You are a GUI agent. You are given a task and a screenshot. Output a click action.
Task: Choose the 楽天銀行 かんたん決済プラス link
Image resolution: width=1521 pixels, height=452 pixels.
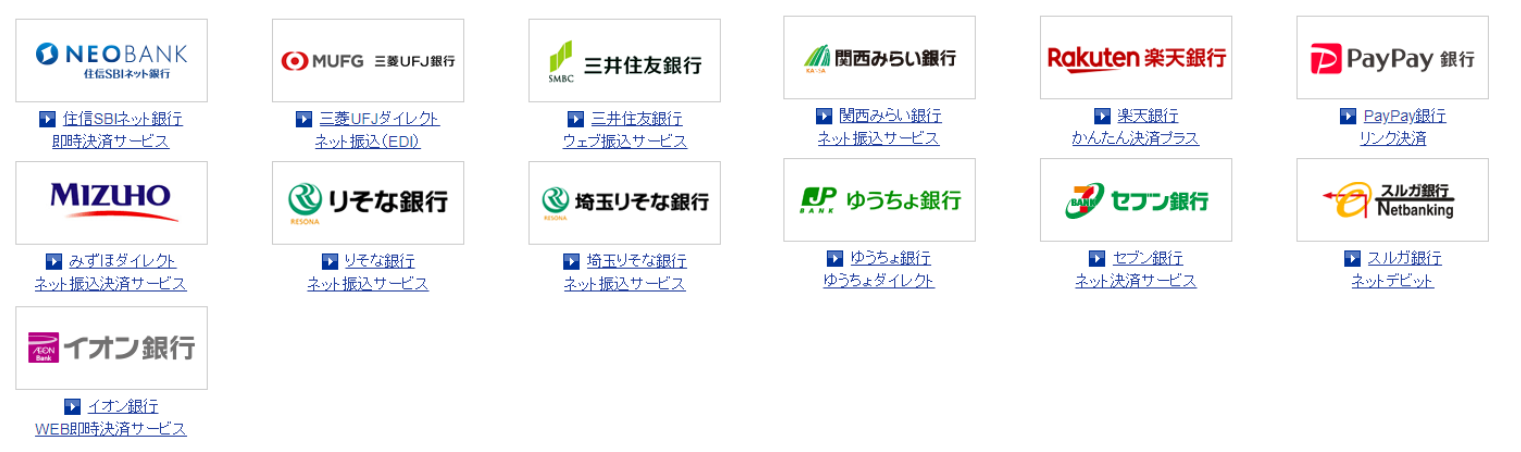point(1147,116)
